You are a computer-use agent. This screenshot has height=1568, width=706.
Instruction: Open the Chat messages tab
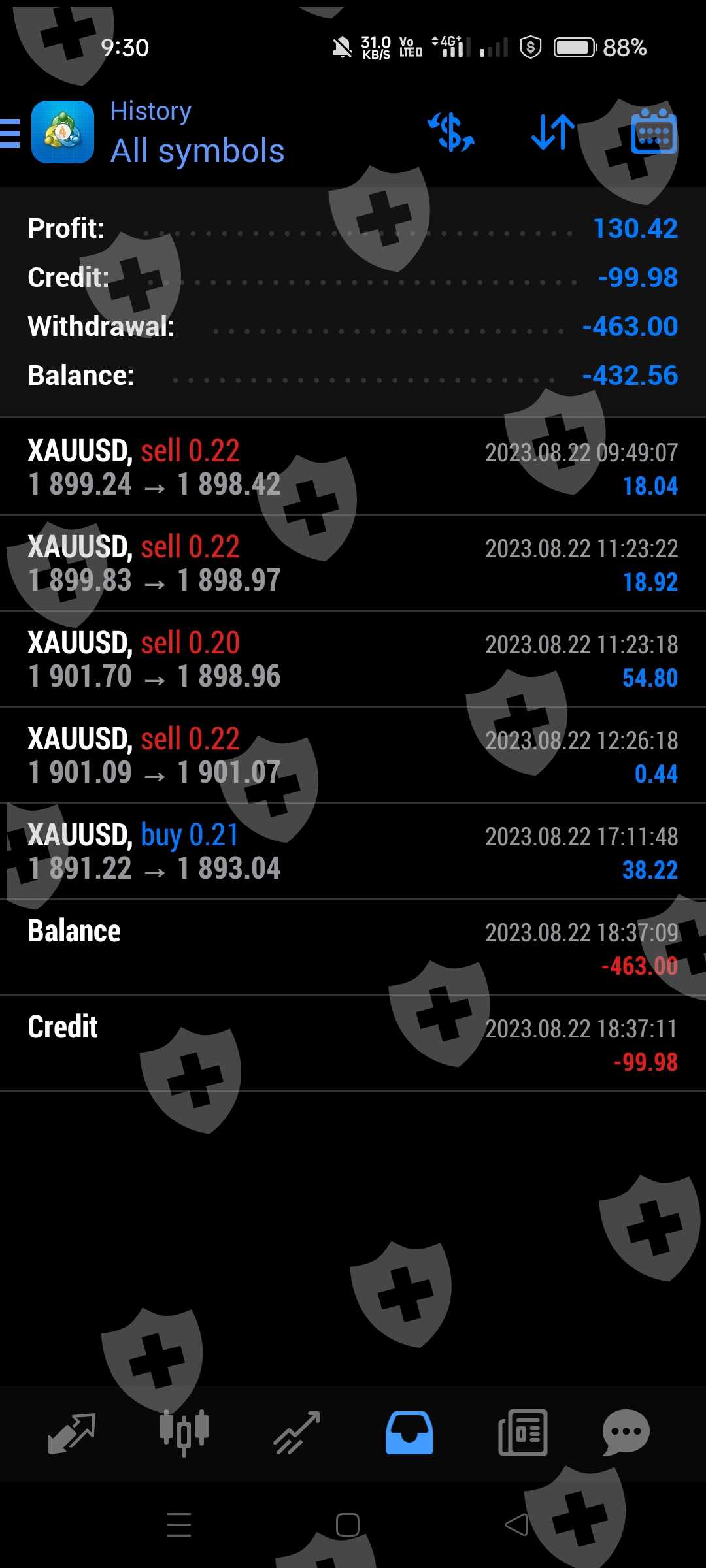coord(626,1432)
